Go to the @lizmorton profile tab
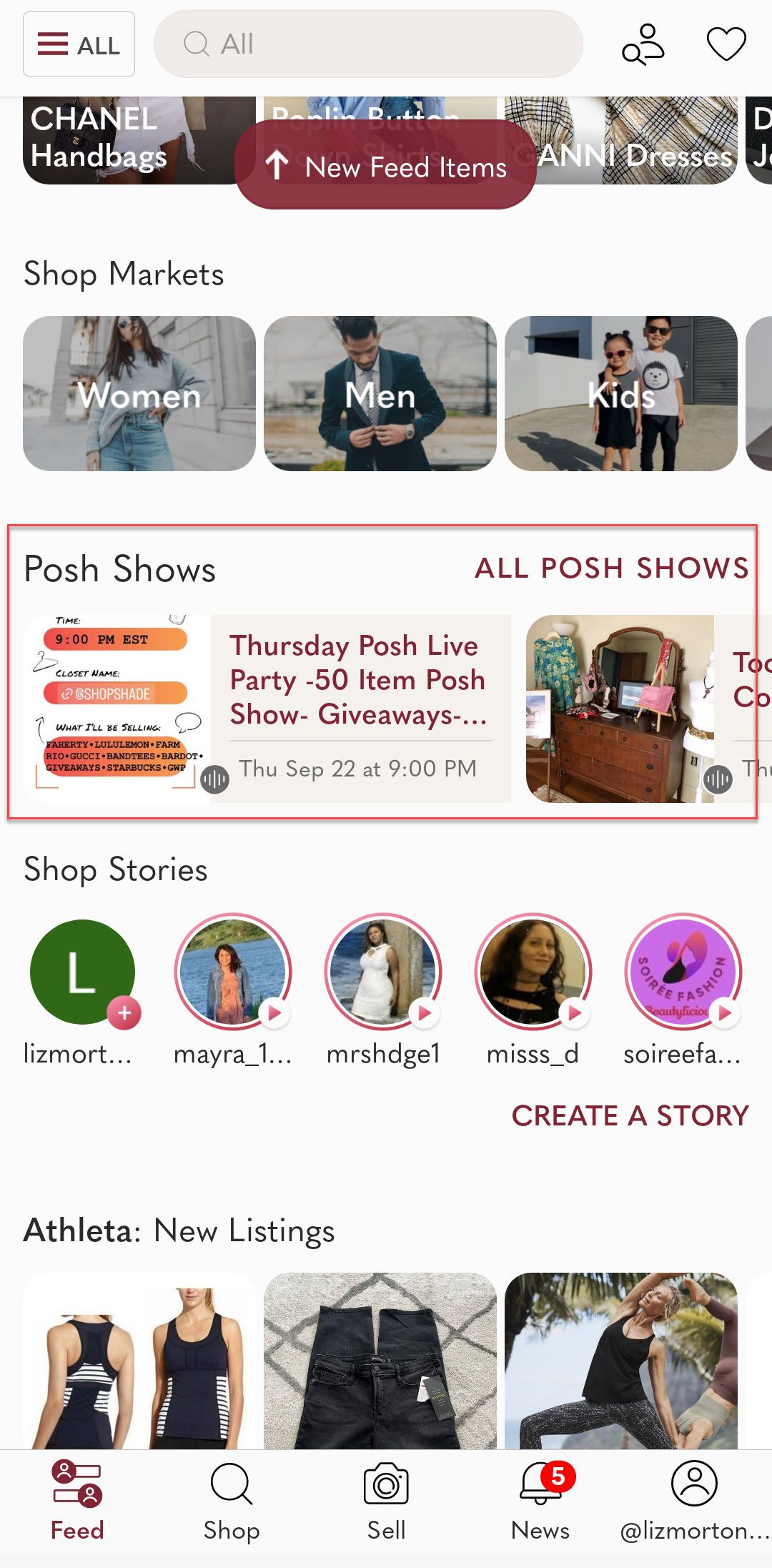This screenshot has width=772, height=1568. point(694,1500)
